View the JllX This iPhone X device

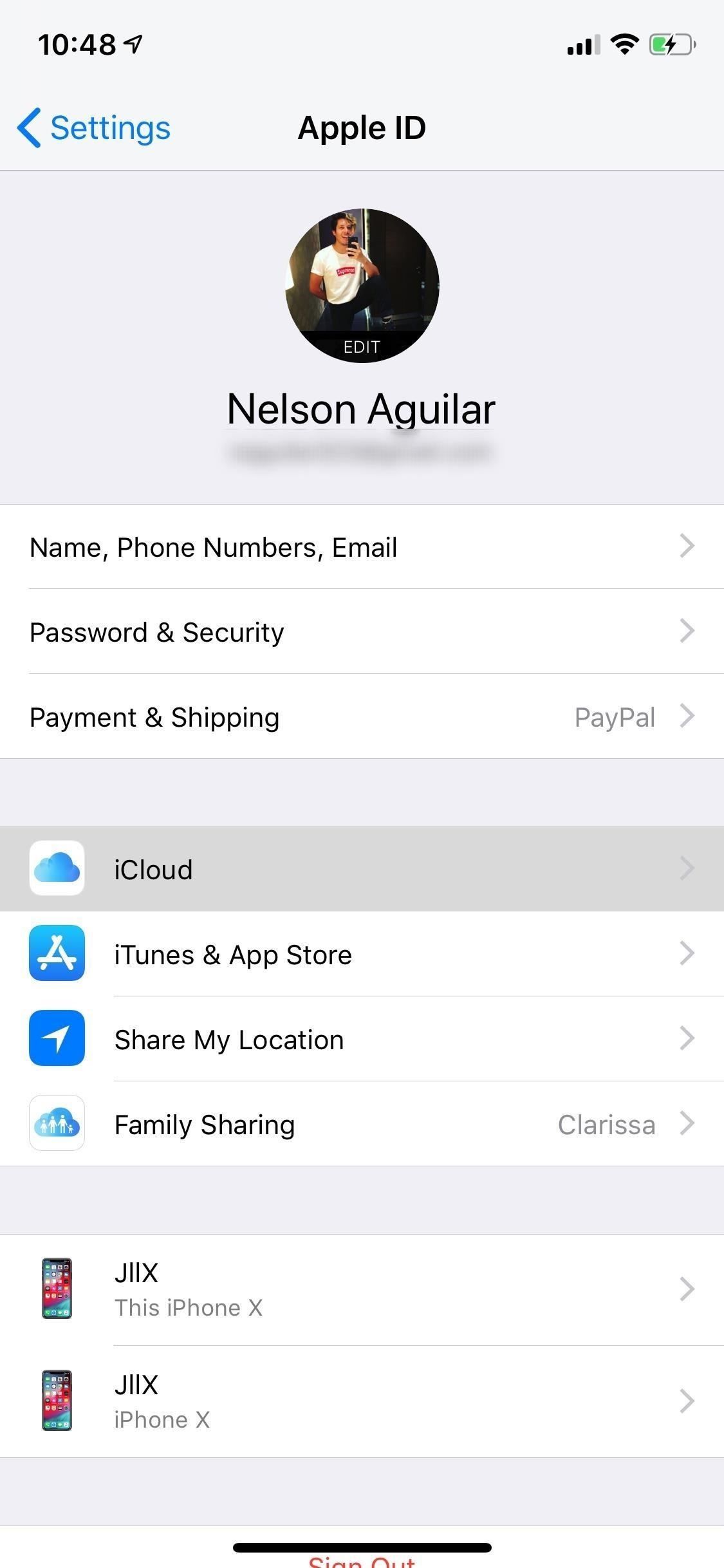(362, 1289)
